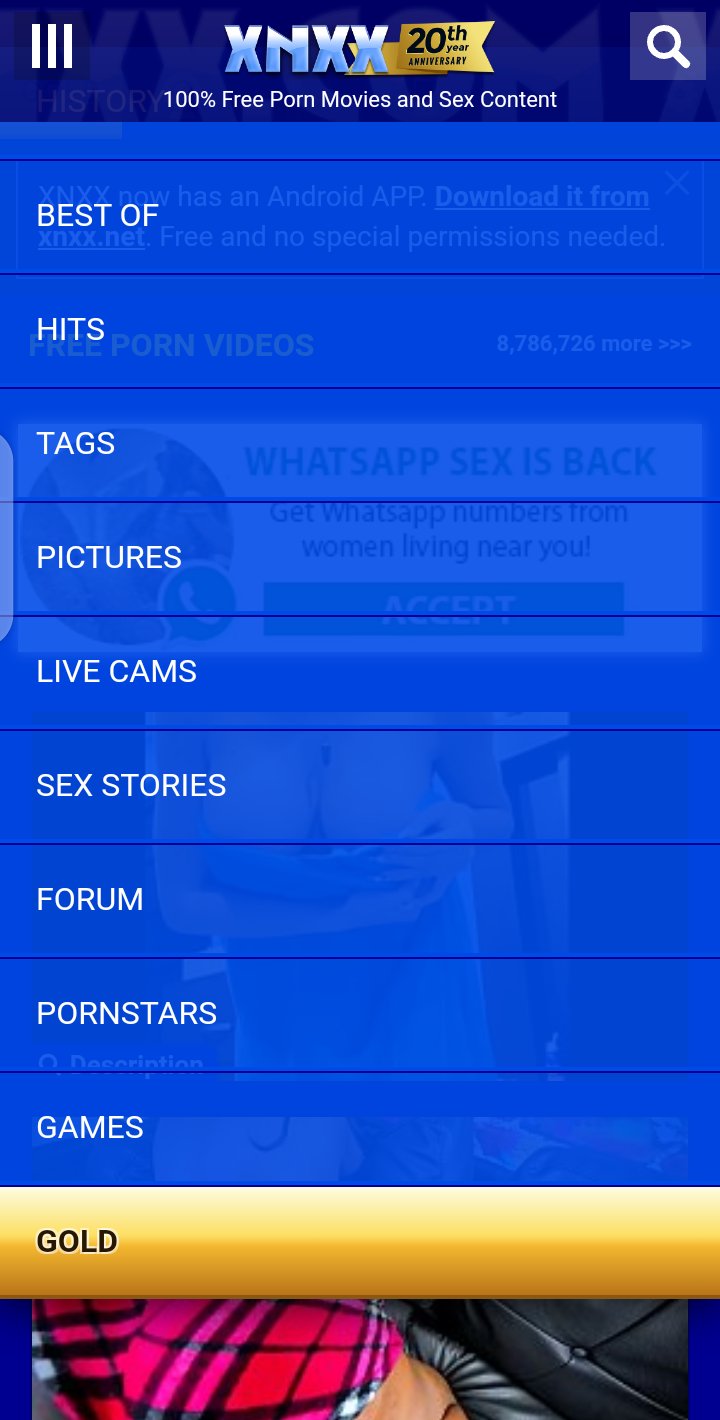This screenshot has width=720, height=1420.
Task: Open the Games menu item
Action: pyautogui.click(x=90, y=1128)
